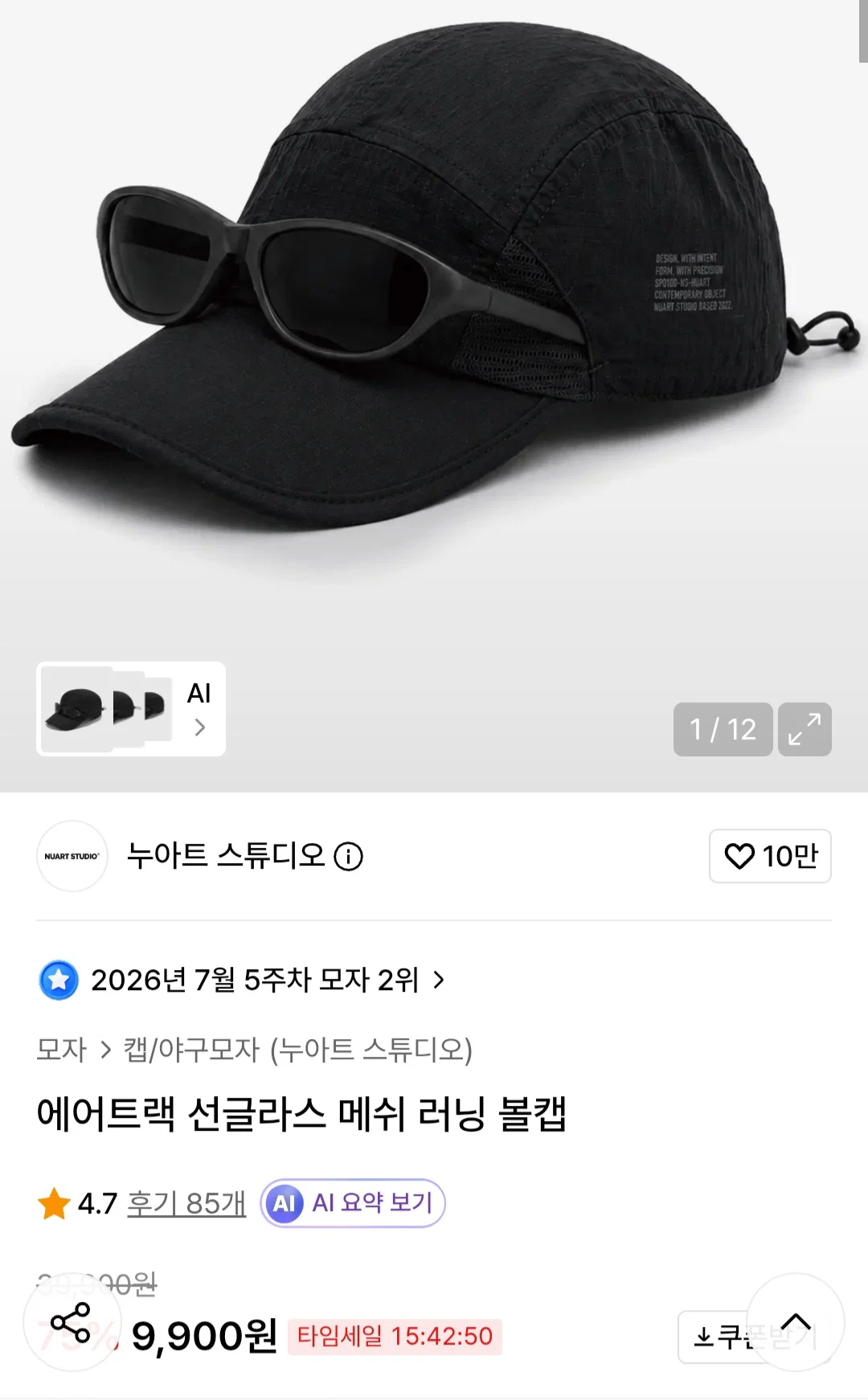
Task: Like this product with the heart button
Action: click(770, 856)
